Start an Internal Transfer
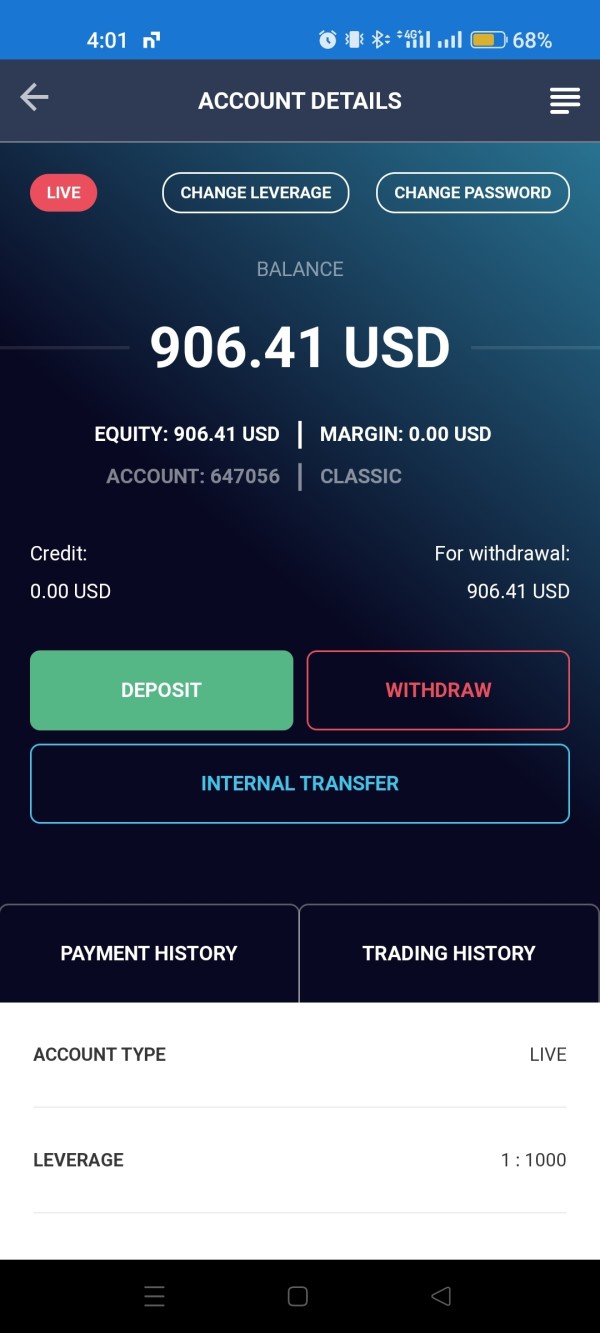The width and height of the screenshot is (600, 1333). (x=300, y=784)
